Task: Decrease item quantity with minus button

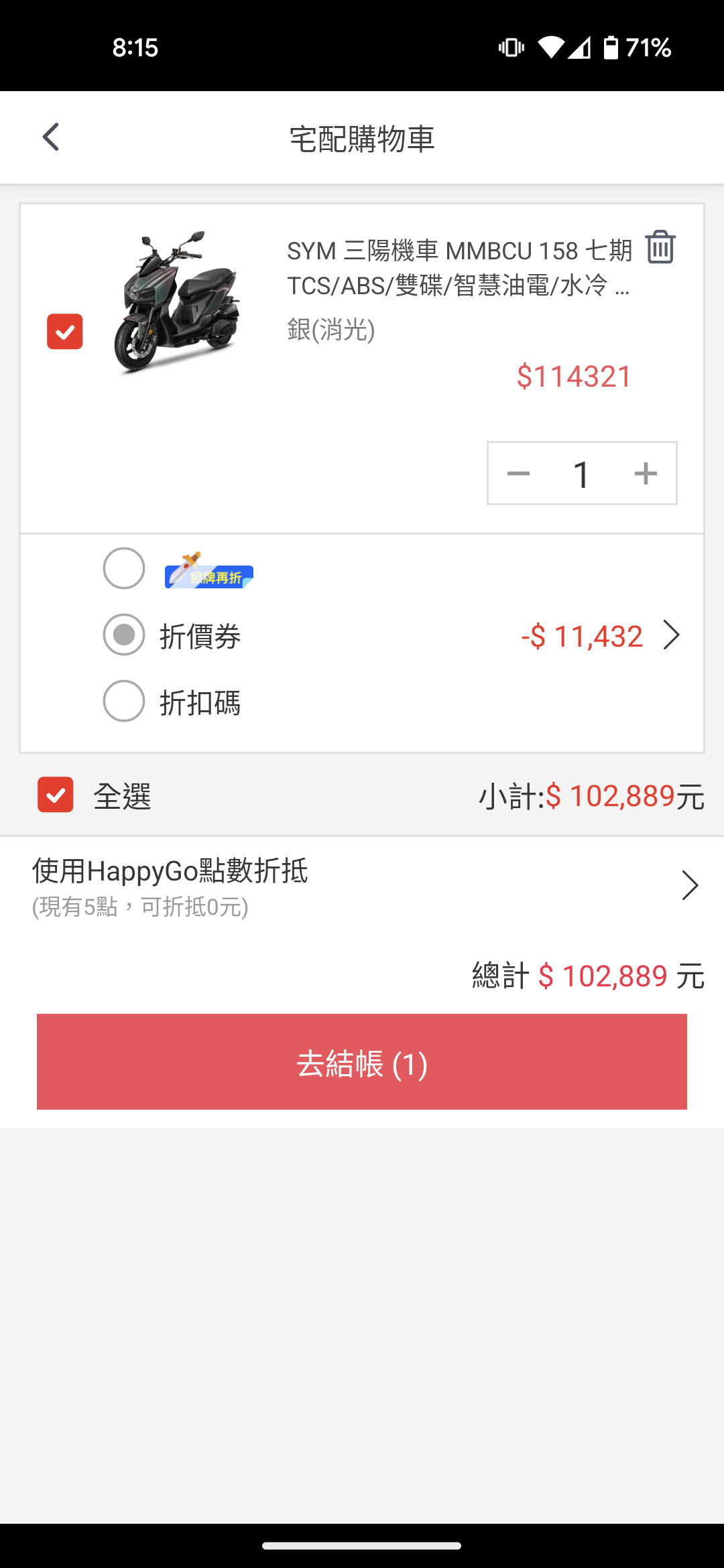Action: (518, 474)
